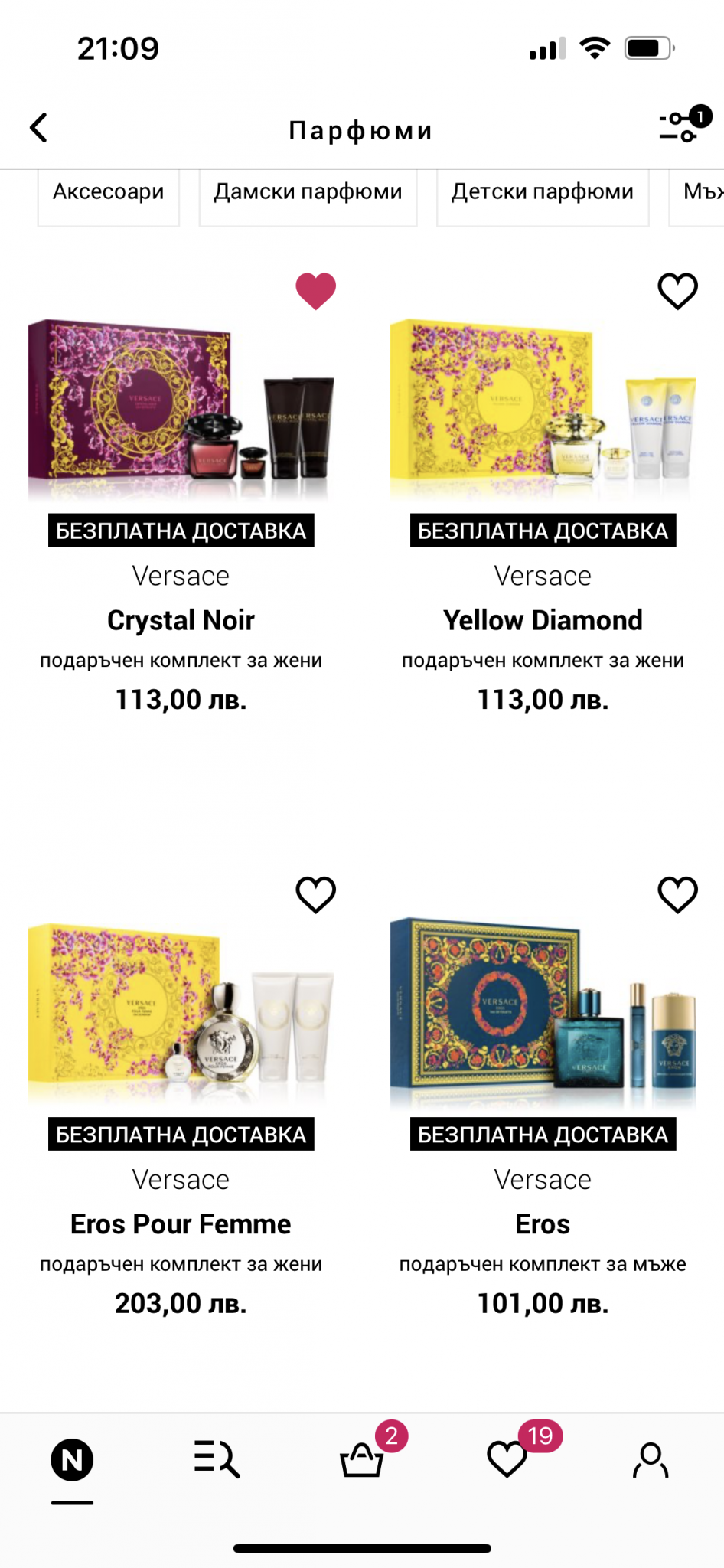Viewport: 724px width, 1568px height.
Task: Go to the account profile tab
Action: pyautogui.click(x=651, y=1459)
